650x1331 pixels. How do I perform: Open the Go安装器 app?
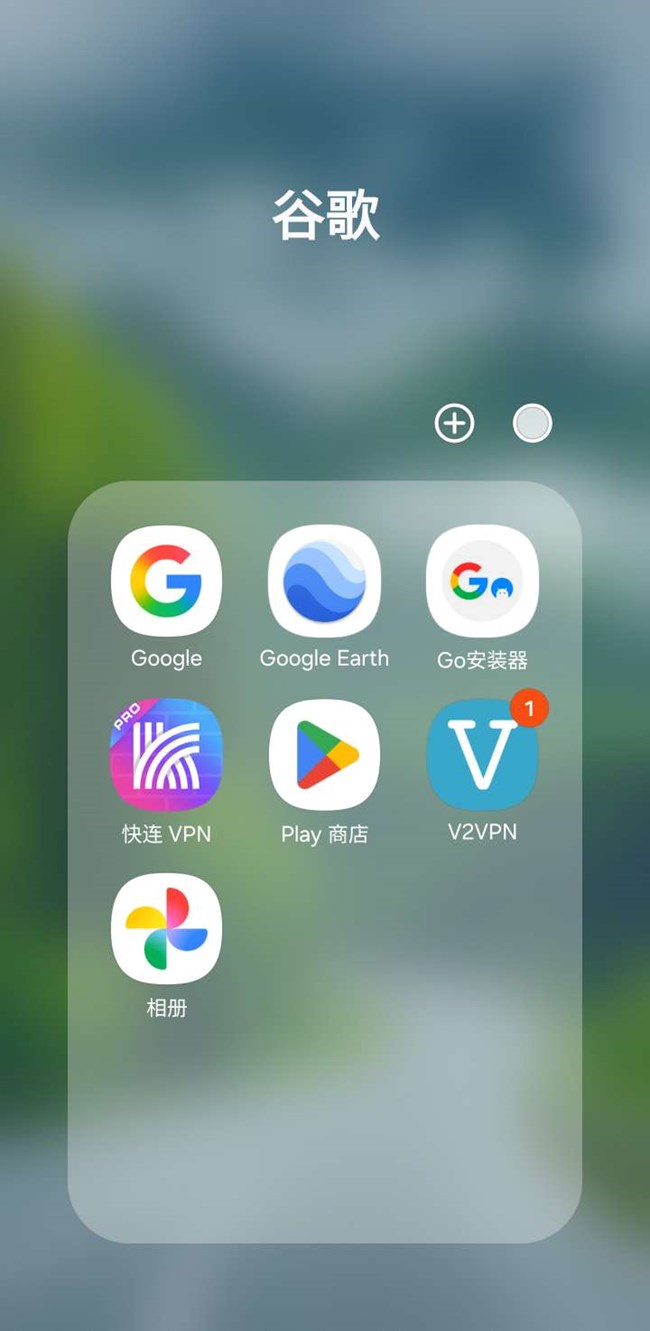[x=482, y=581]
